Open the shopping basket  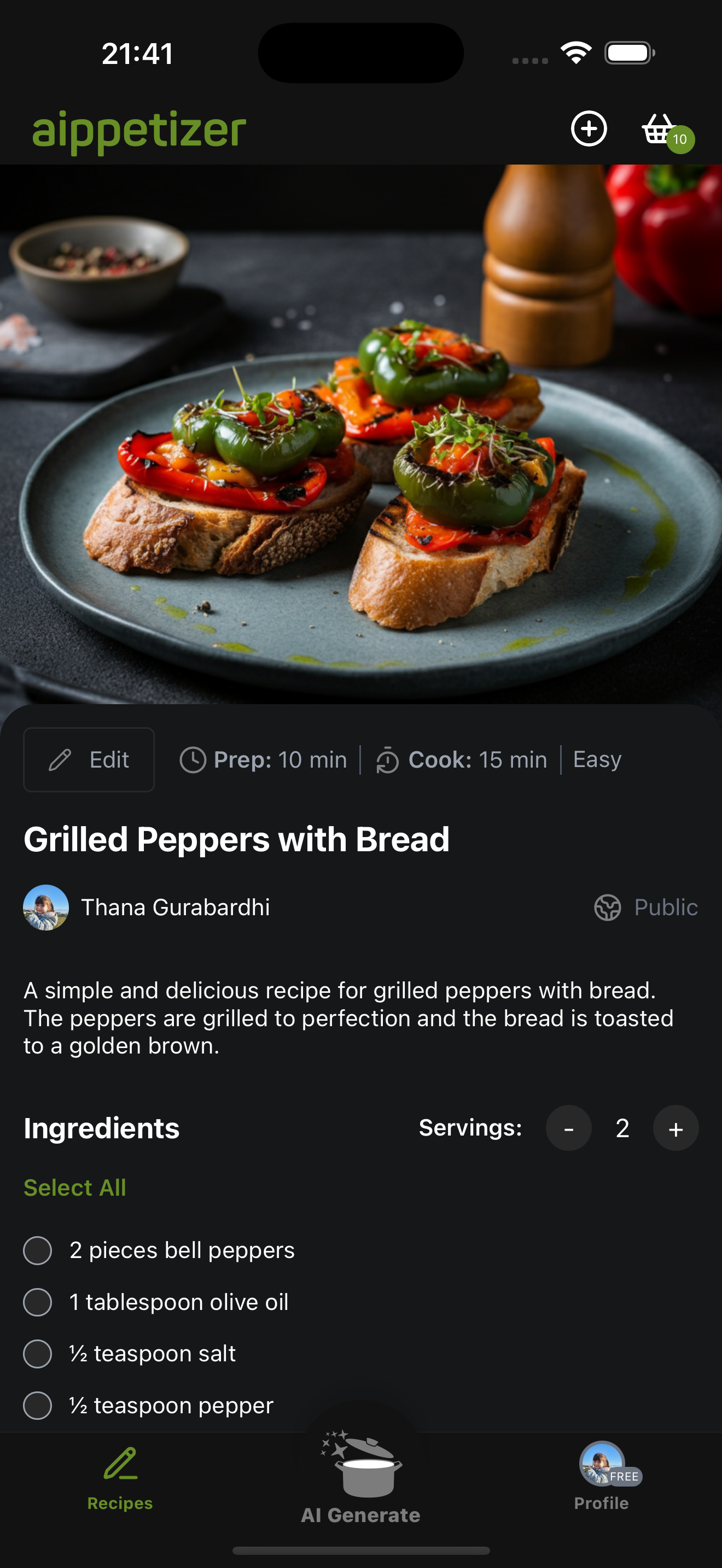coord(661,130)
